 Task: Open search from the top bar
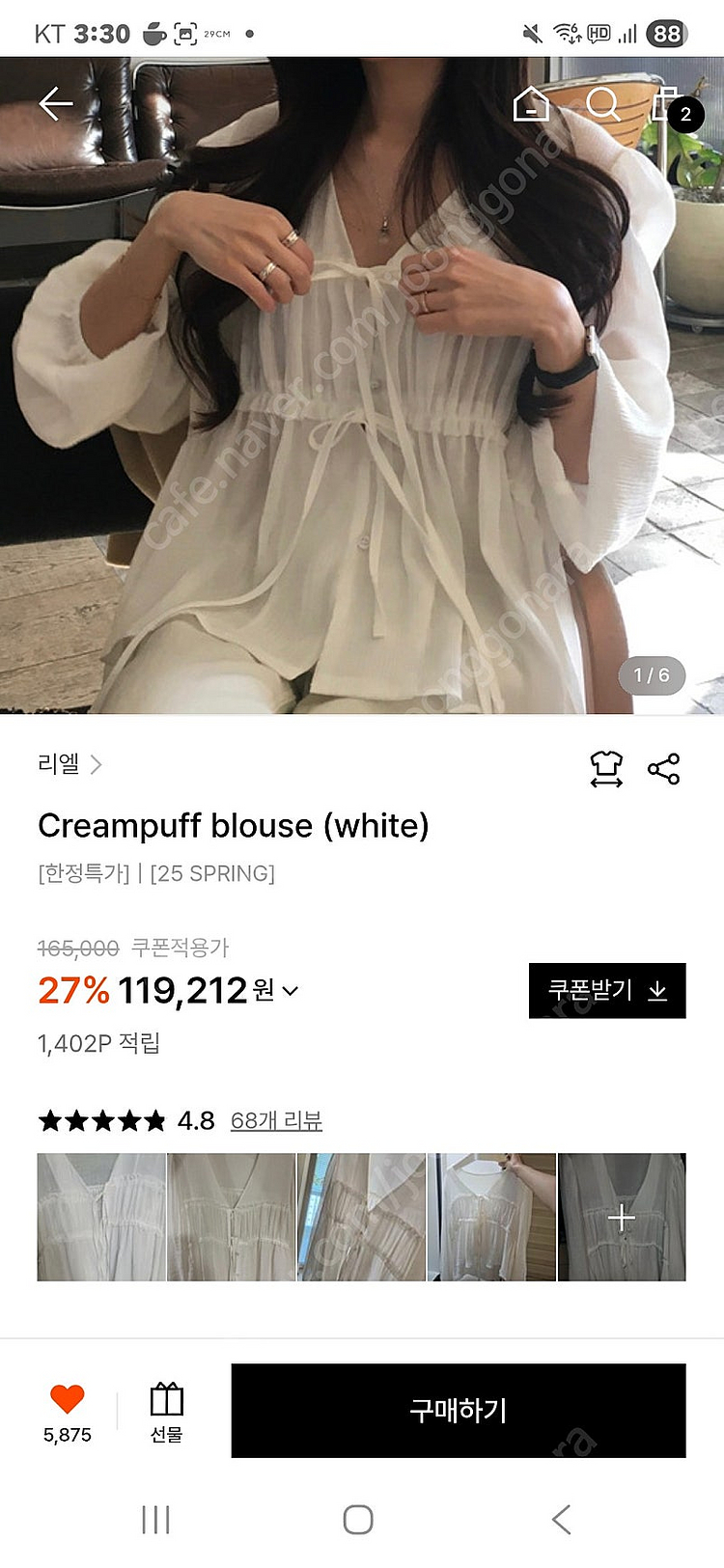click(602, 104)
